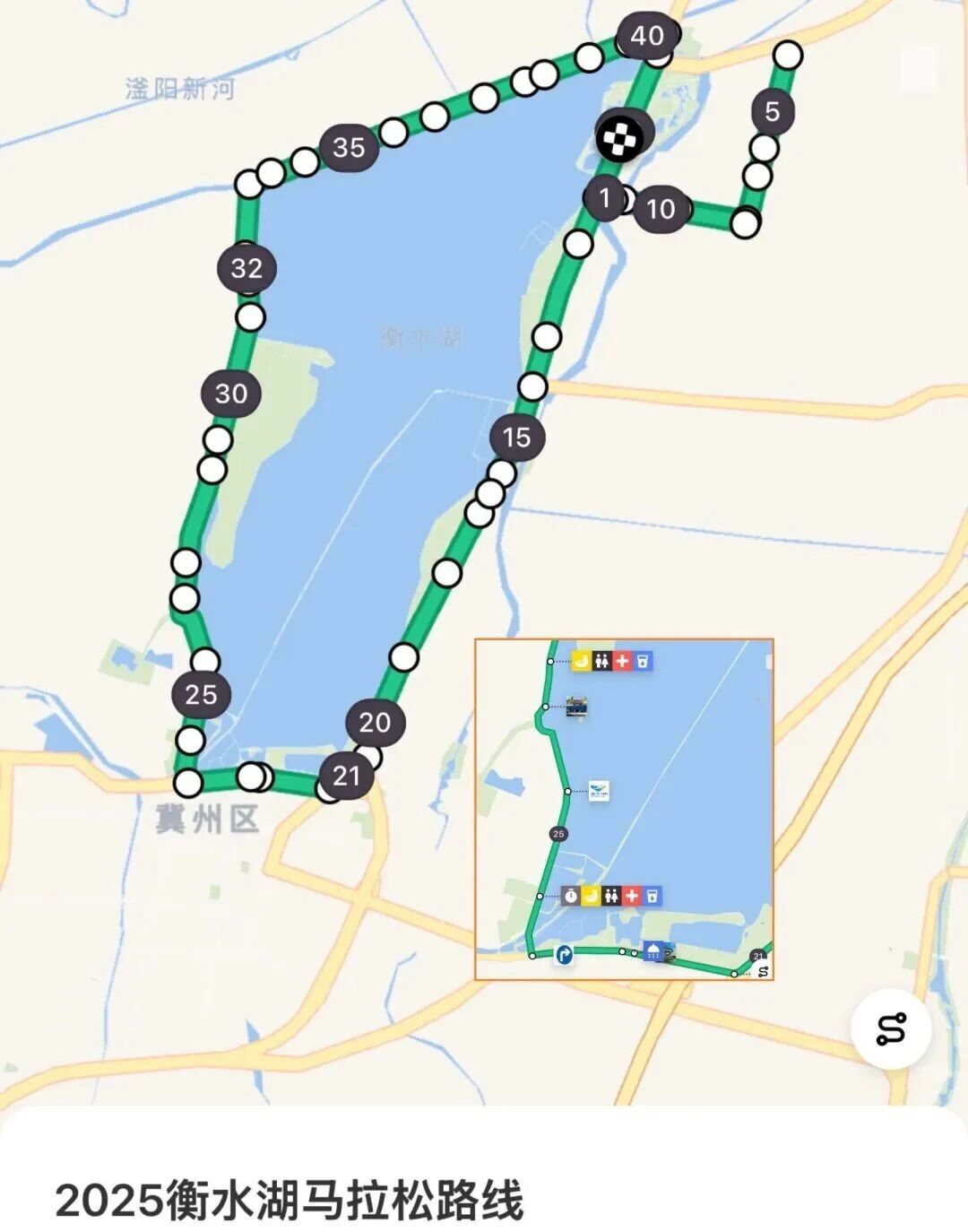Open the route overview floating button

[891, 1029]
